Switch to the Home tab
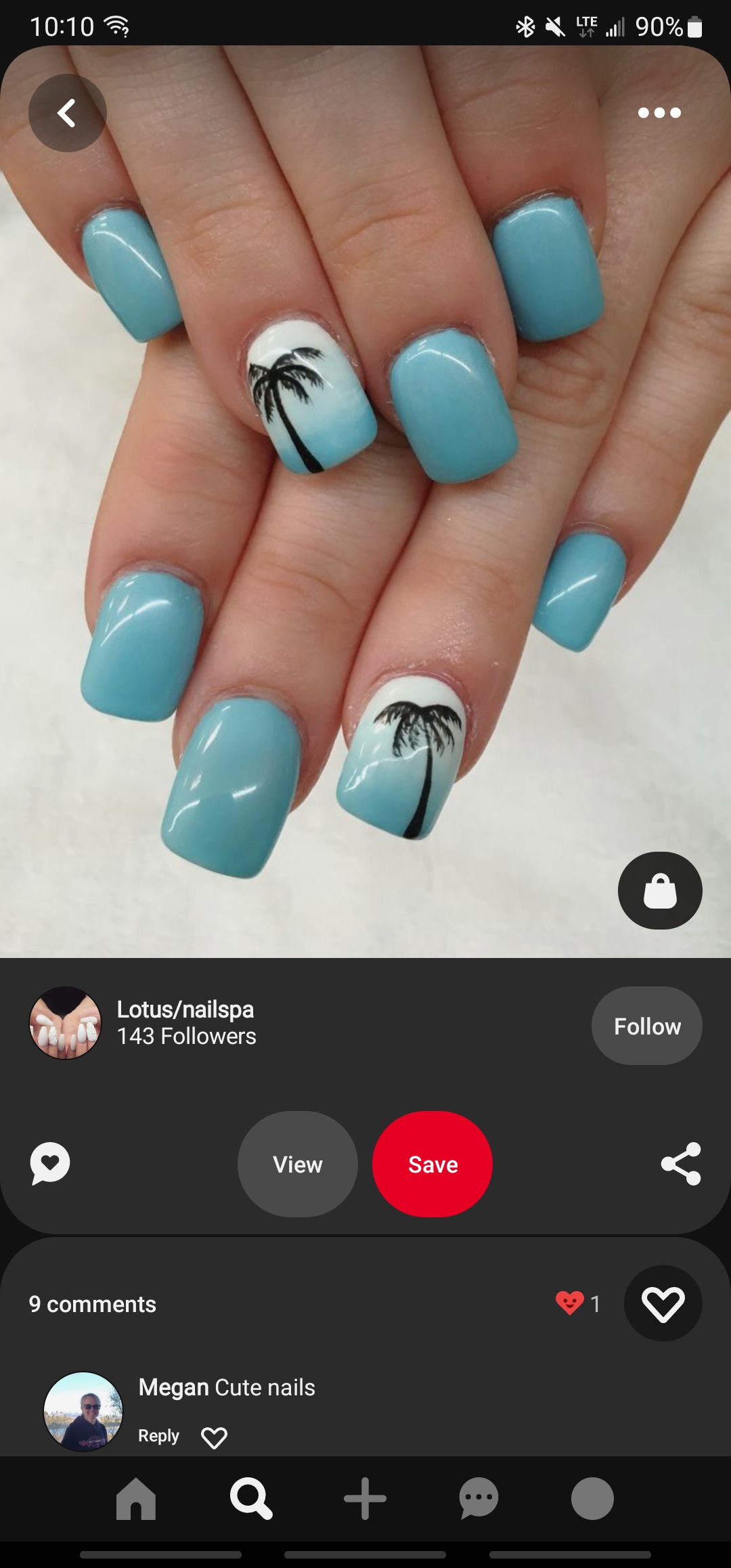731x1568 pixels. (136, 1498)
